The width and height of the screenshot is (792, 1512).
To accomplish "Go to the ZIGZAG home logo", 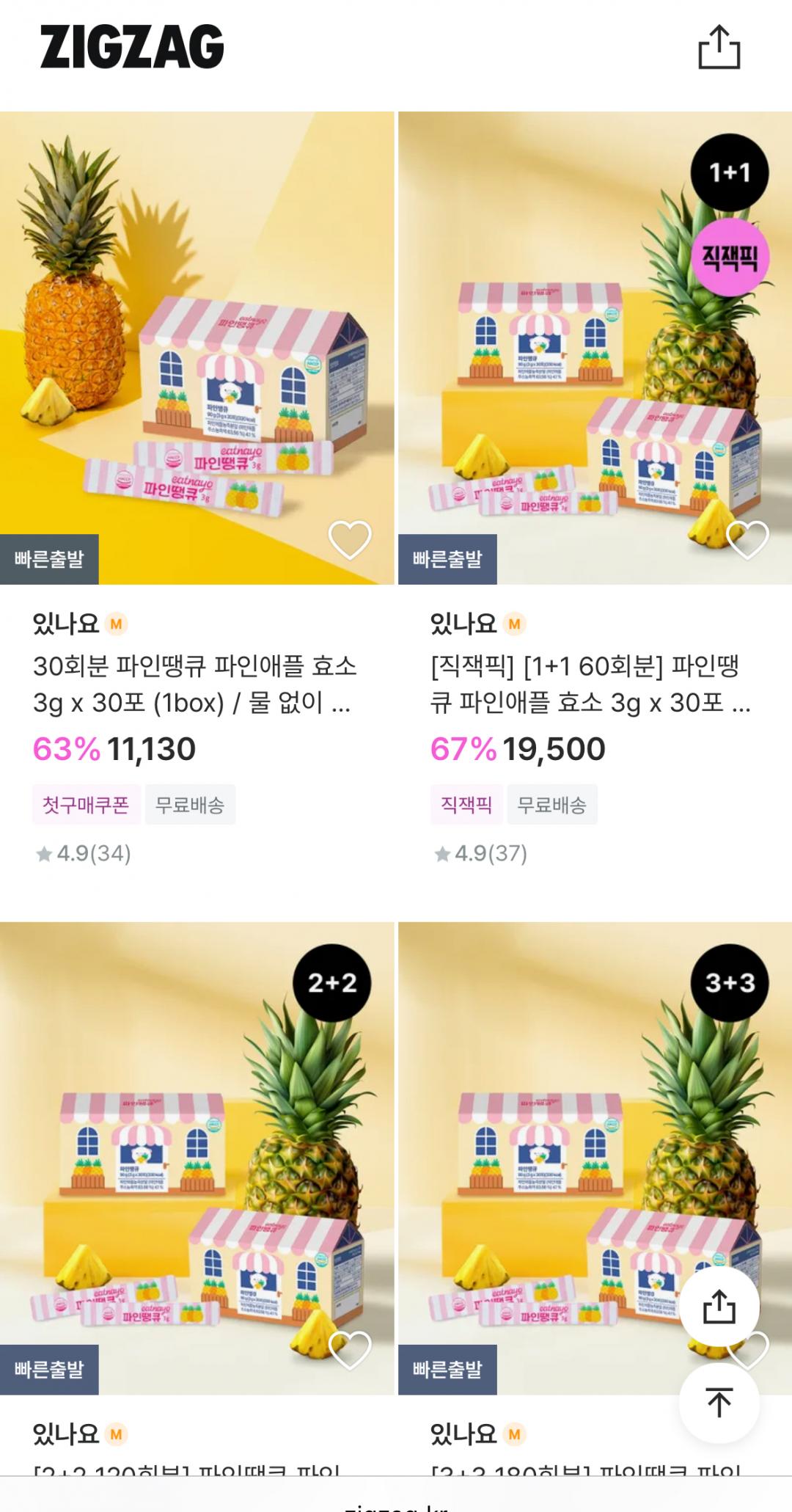I will click(132, 48).
